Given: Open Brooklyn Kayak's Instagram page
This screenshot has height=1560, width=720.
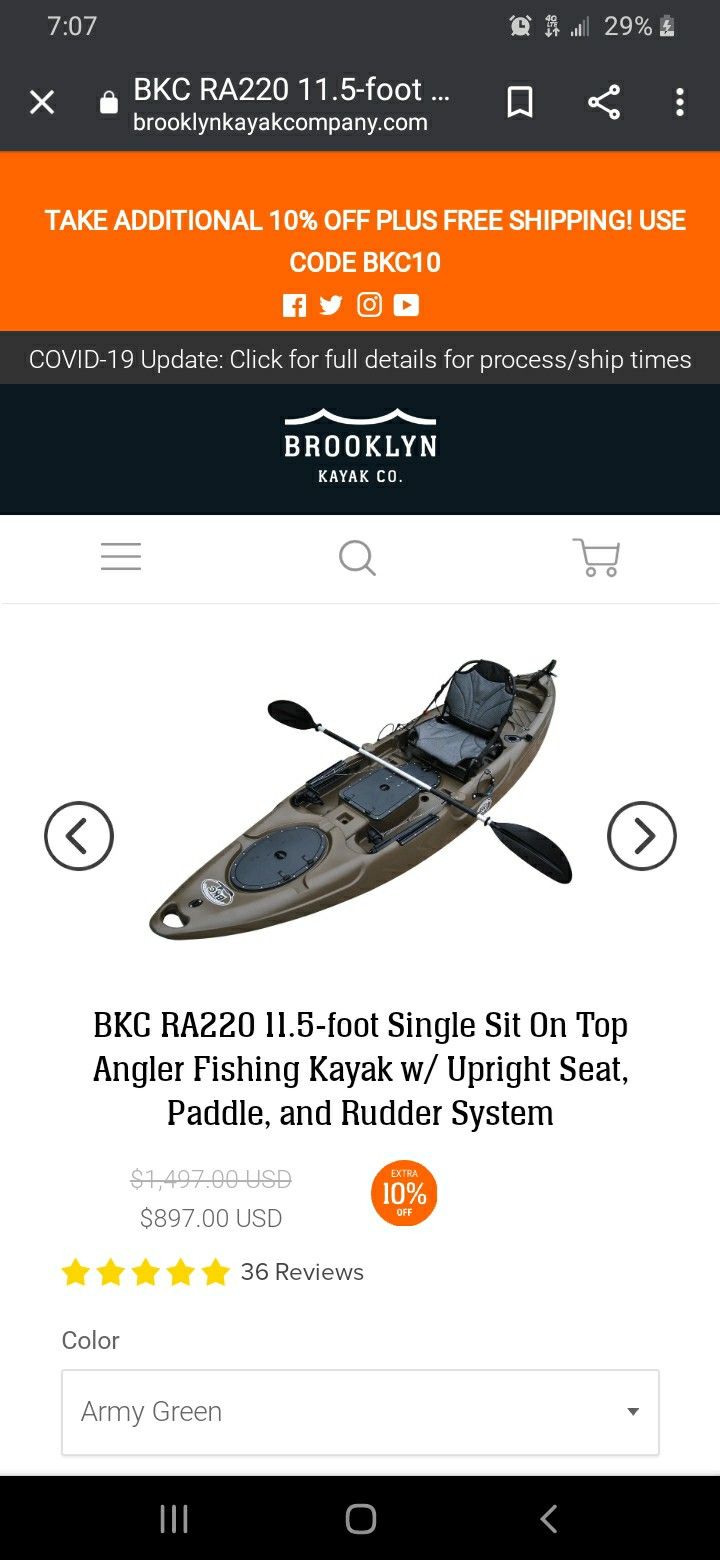Looking at the screenshot, I should [369, 306].
